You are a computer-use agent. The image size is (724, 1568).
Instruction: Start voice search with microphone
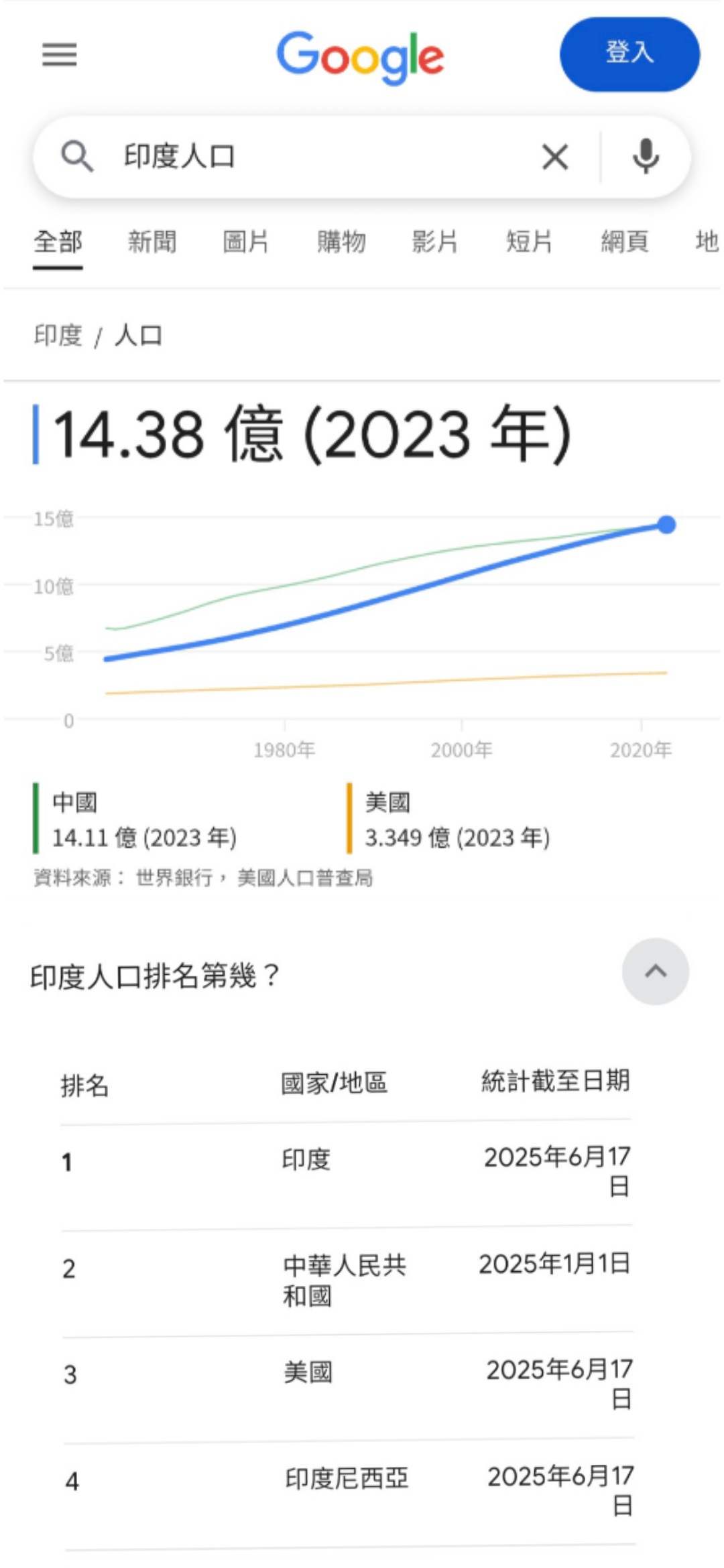click(646, 157)
